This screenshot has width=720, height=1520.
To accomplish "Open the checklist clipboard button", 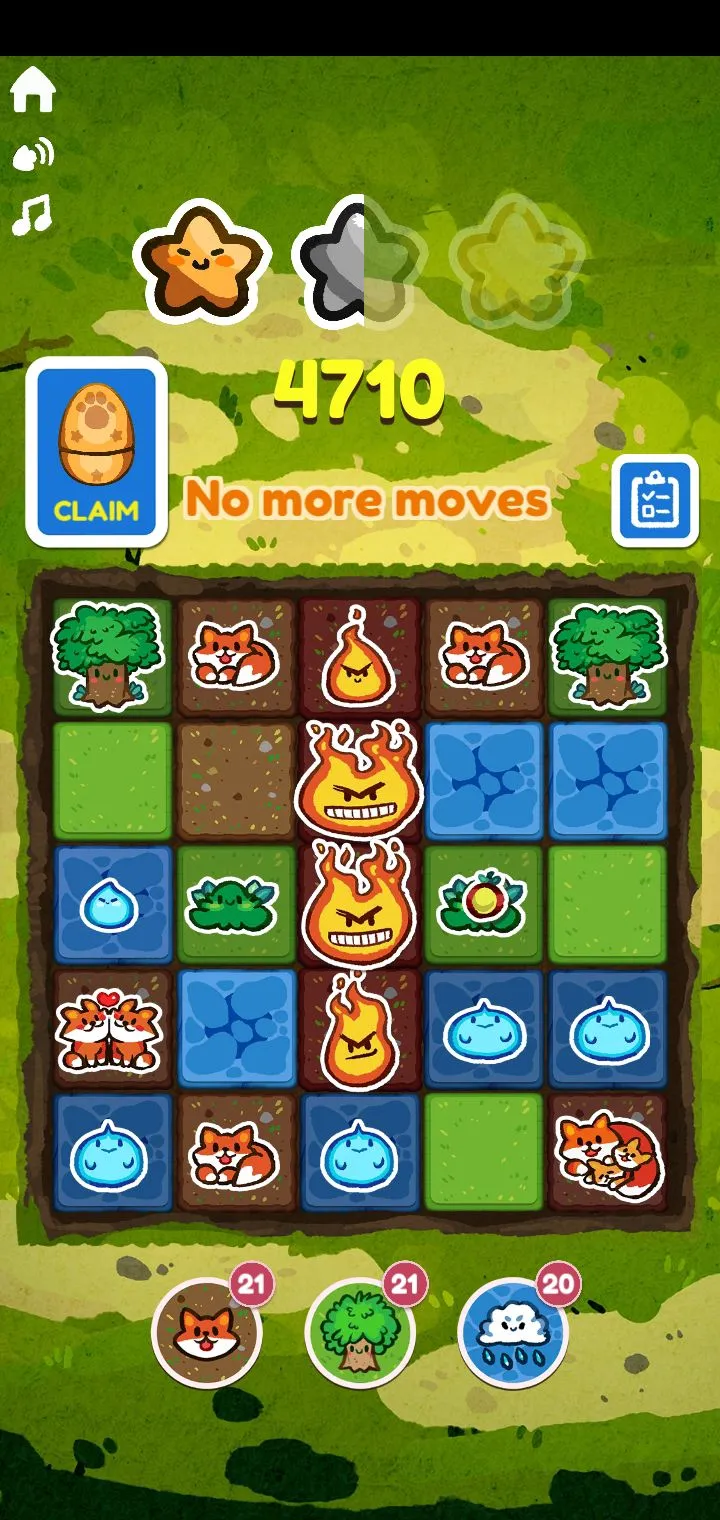I will pyautogui.click(x=655, y=500).
